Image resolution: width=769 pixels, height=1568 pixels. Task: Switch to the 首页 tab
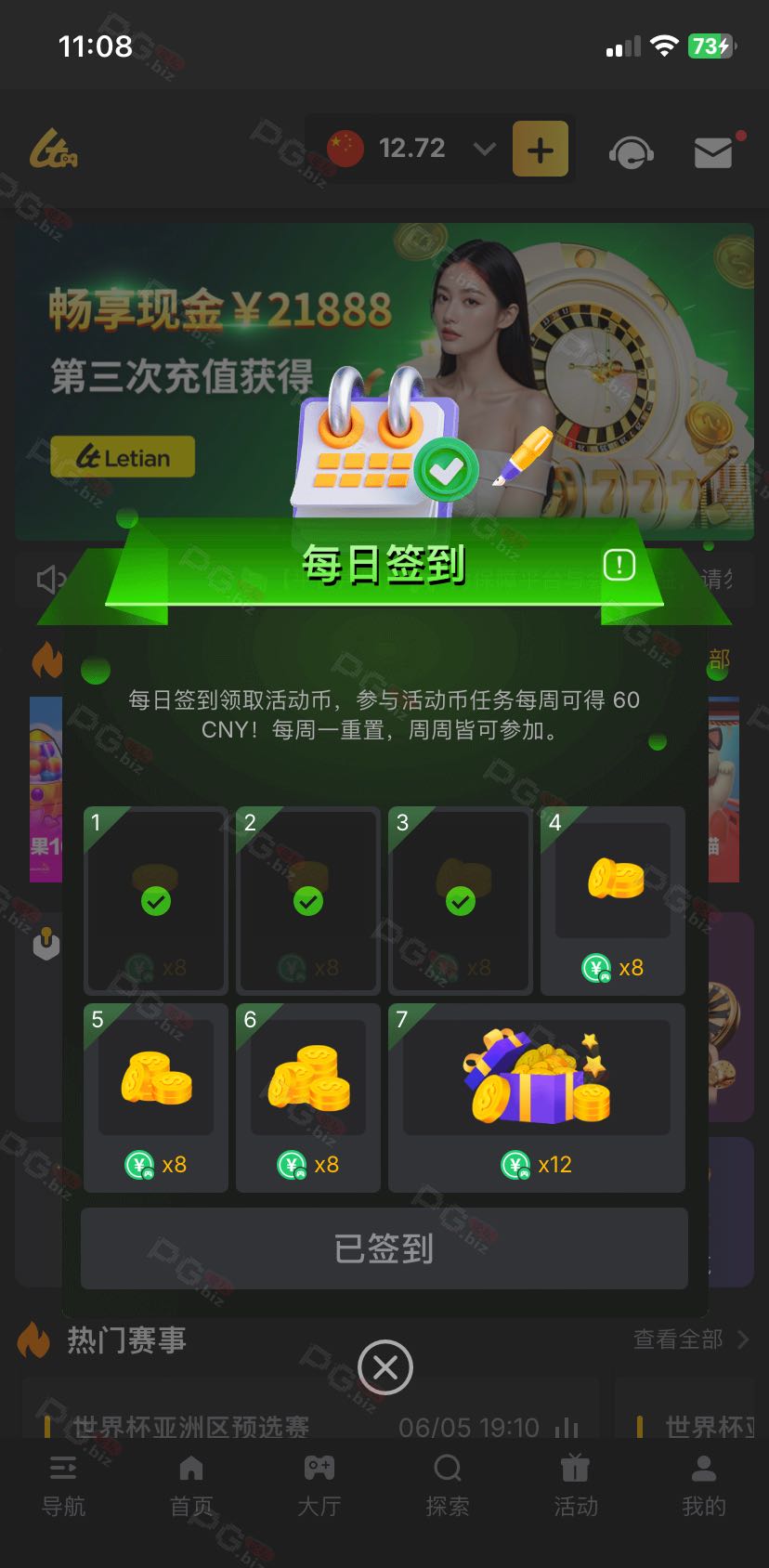191,1486
